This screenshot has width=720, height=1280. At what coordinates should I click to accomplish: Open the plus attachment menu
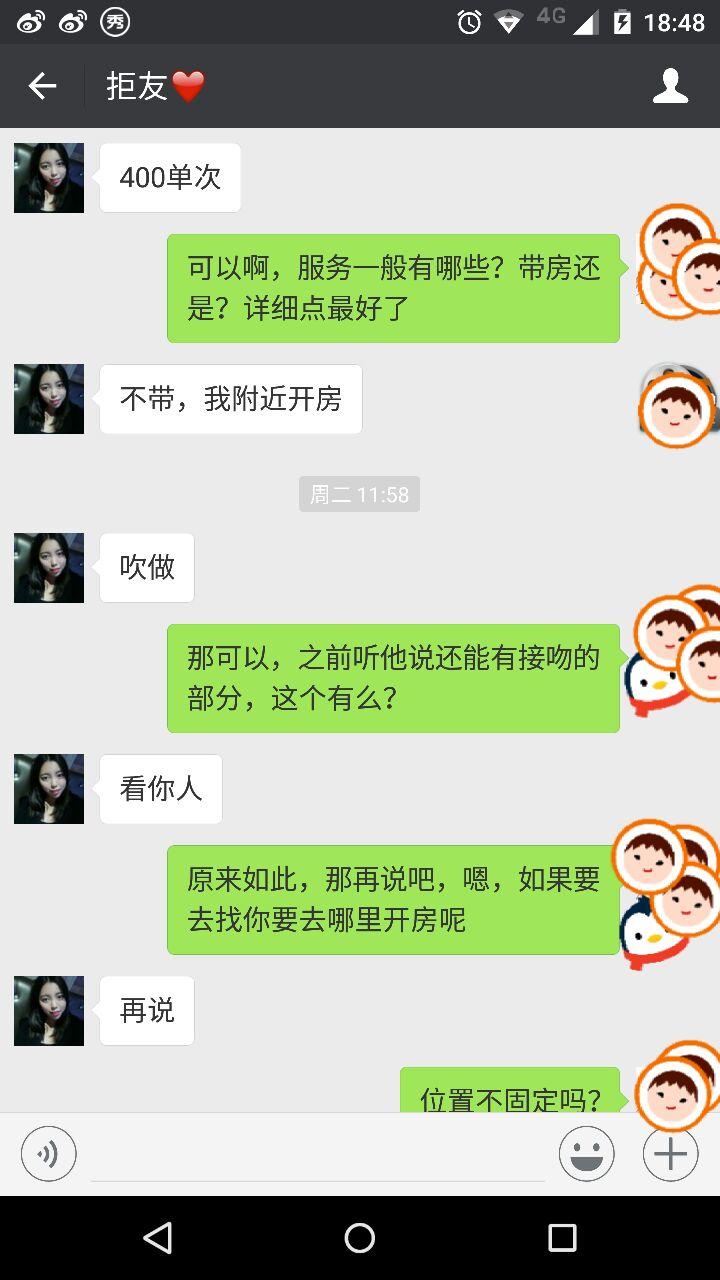click(x=670, y=1154)
